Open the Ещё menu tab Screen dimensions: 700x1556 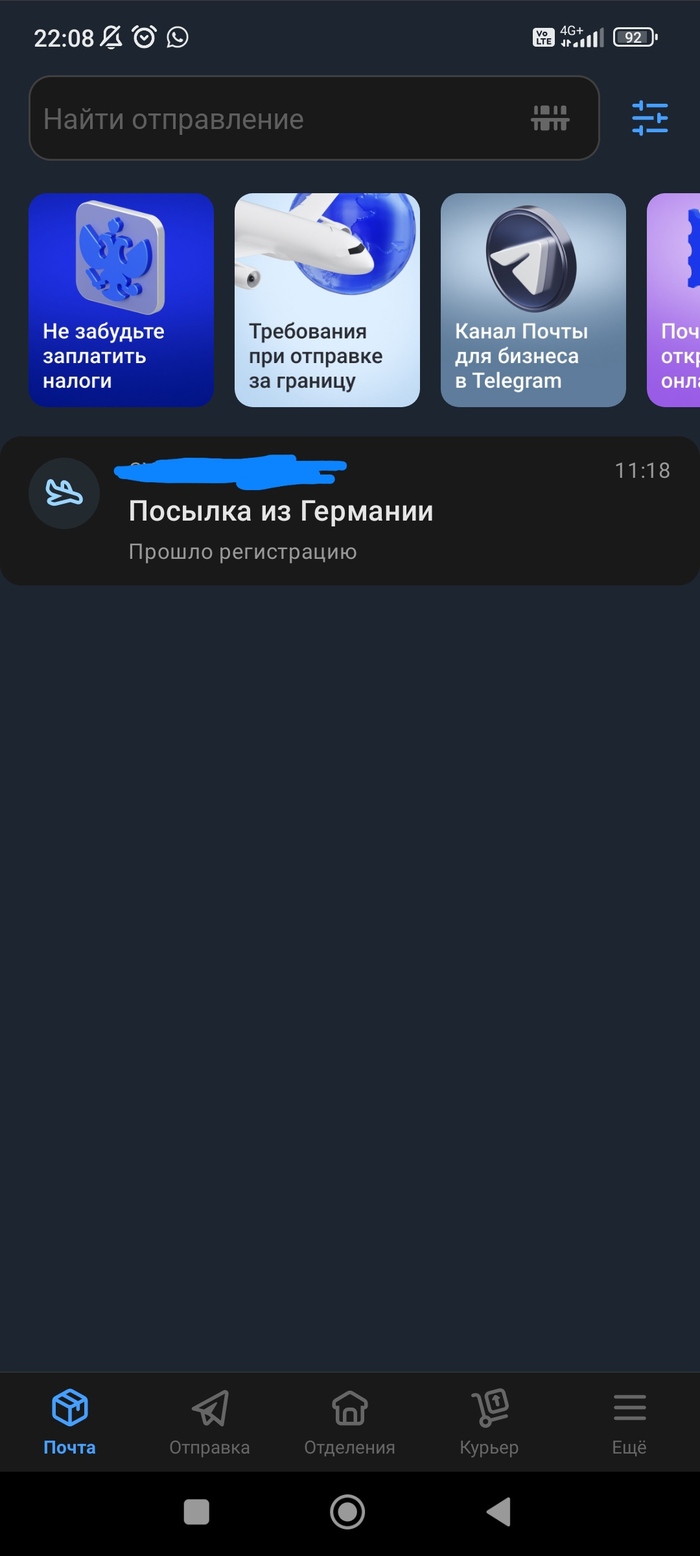pos(629,1421)
